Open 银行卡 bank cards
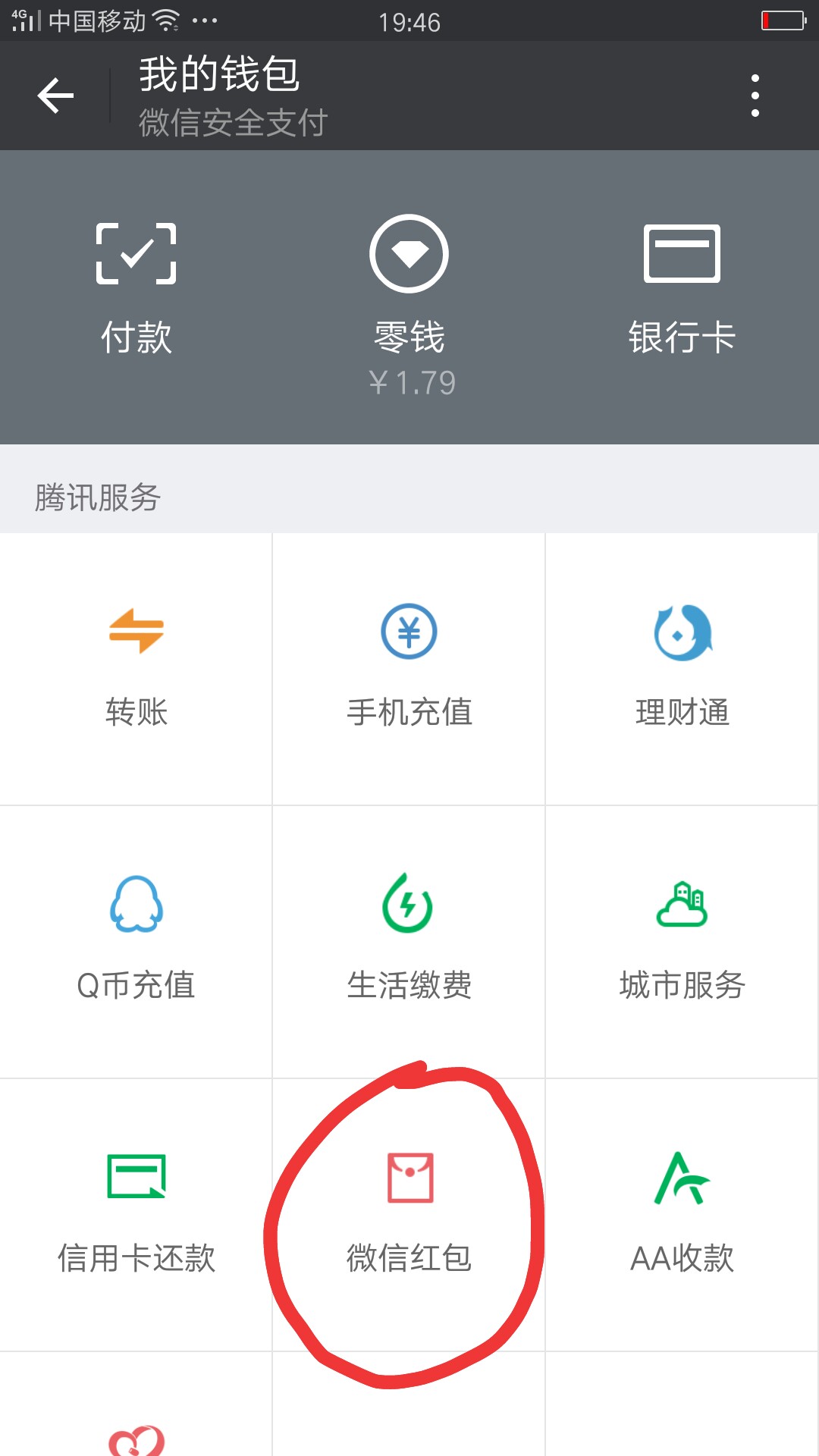 (x=682, y=289)
